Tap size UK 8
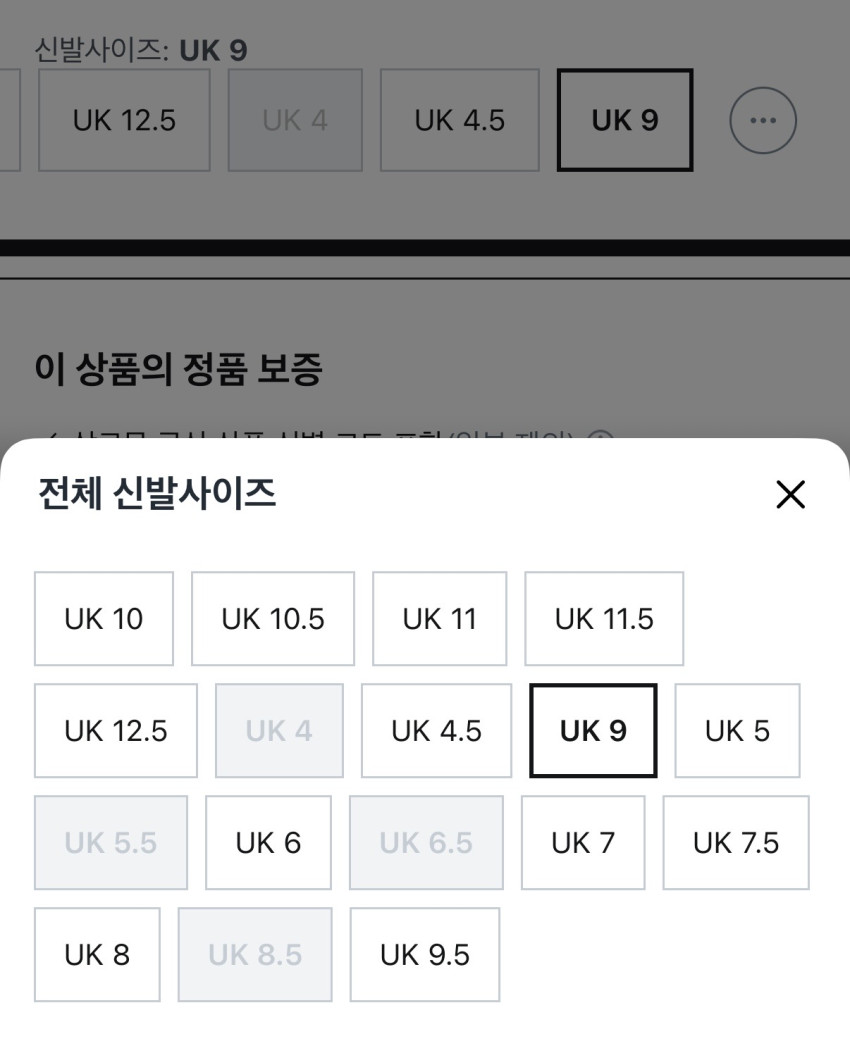Image resolution: width=850 pixels, height=1060 pixels. coord(97,955)
